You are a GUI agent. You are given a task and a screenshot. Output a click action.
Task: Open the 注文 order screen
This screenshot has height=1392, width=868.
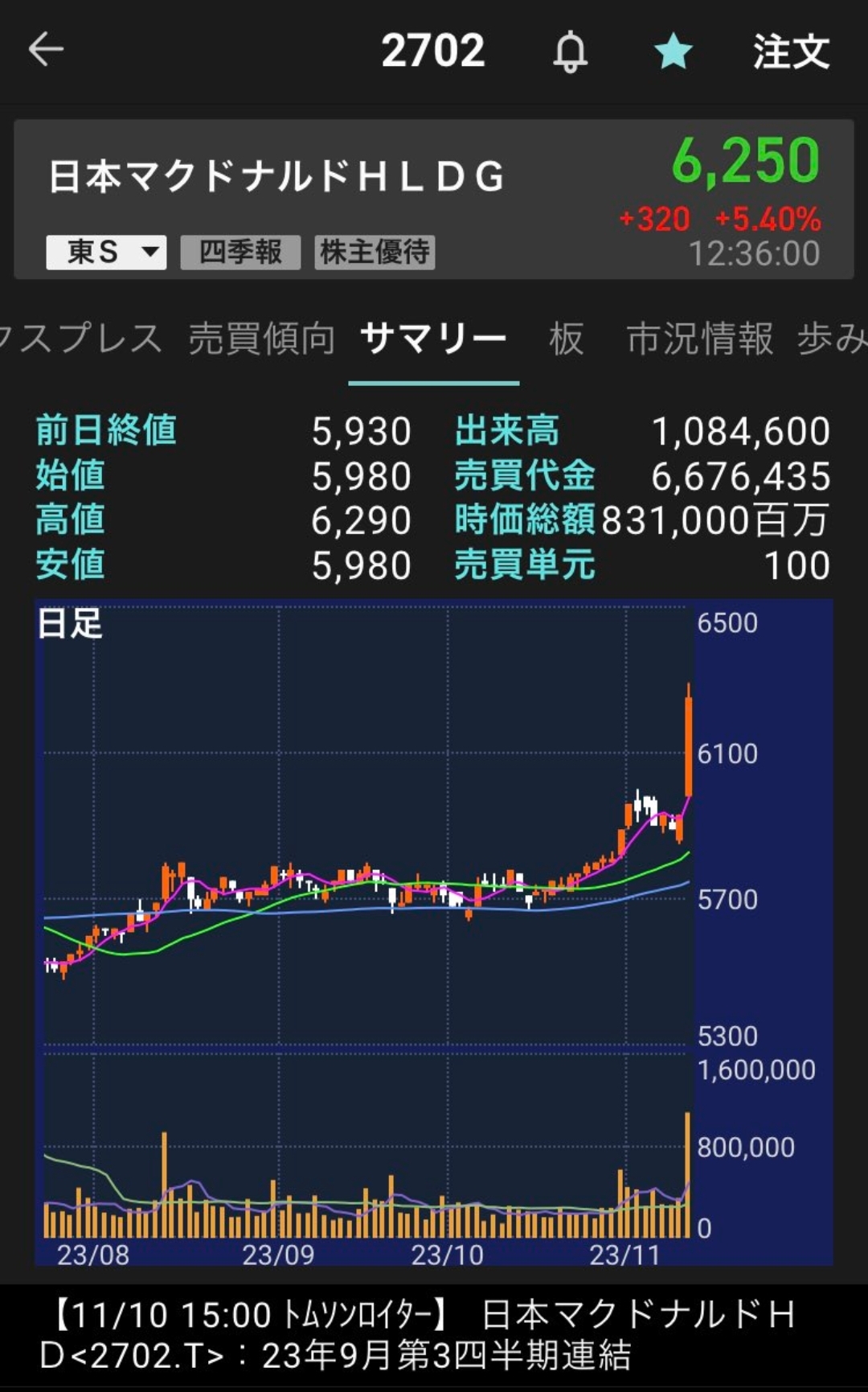[791, 52]
